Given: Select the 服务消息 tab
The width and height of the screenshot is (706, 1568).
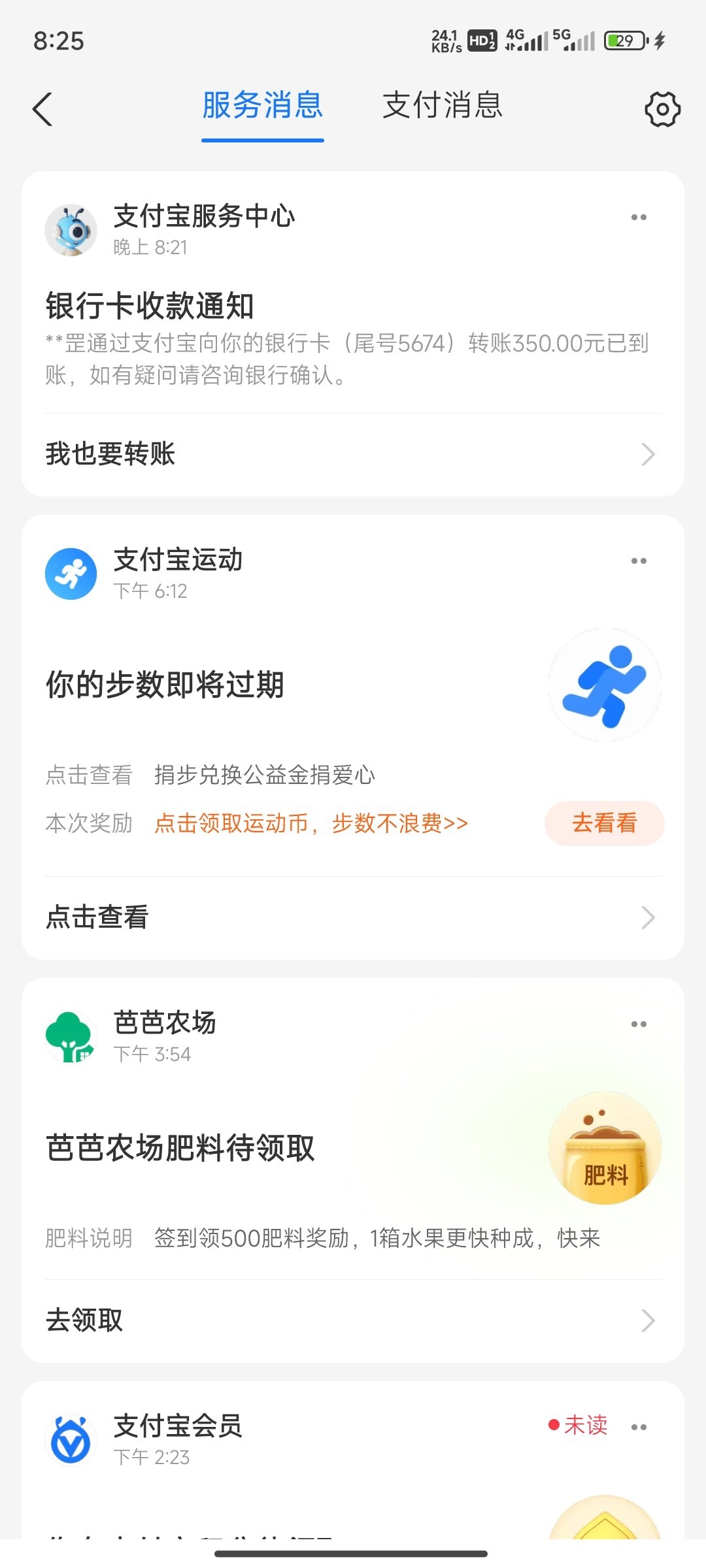Looking at the screenshot, I should (x=263, y=106).
